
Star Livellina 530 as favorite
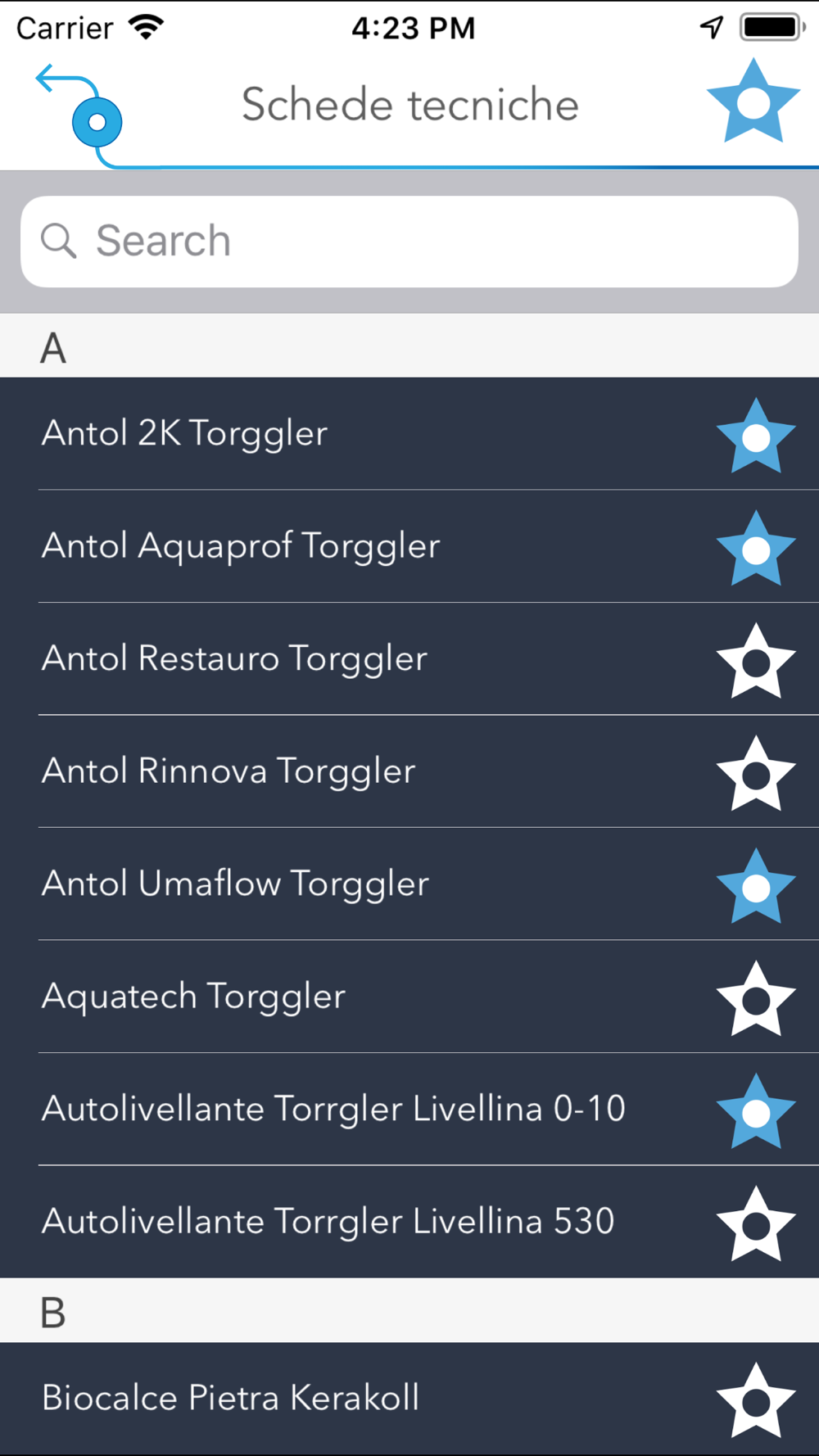(x=756, y=1224)
